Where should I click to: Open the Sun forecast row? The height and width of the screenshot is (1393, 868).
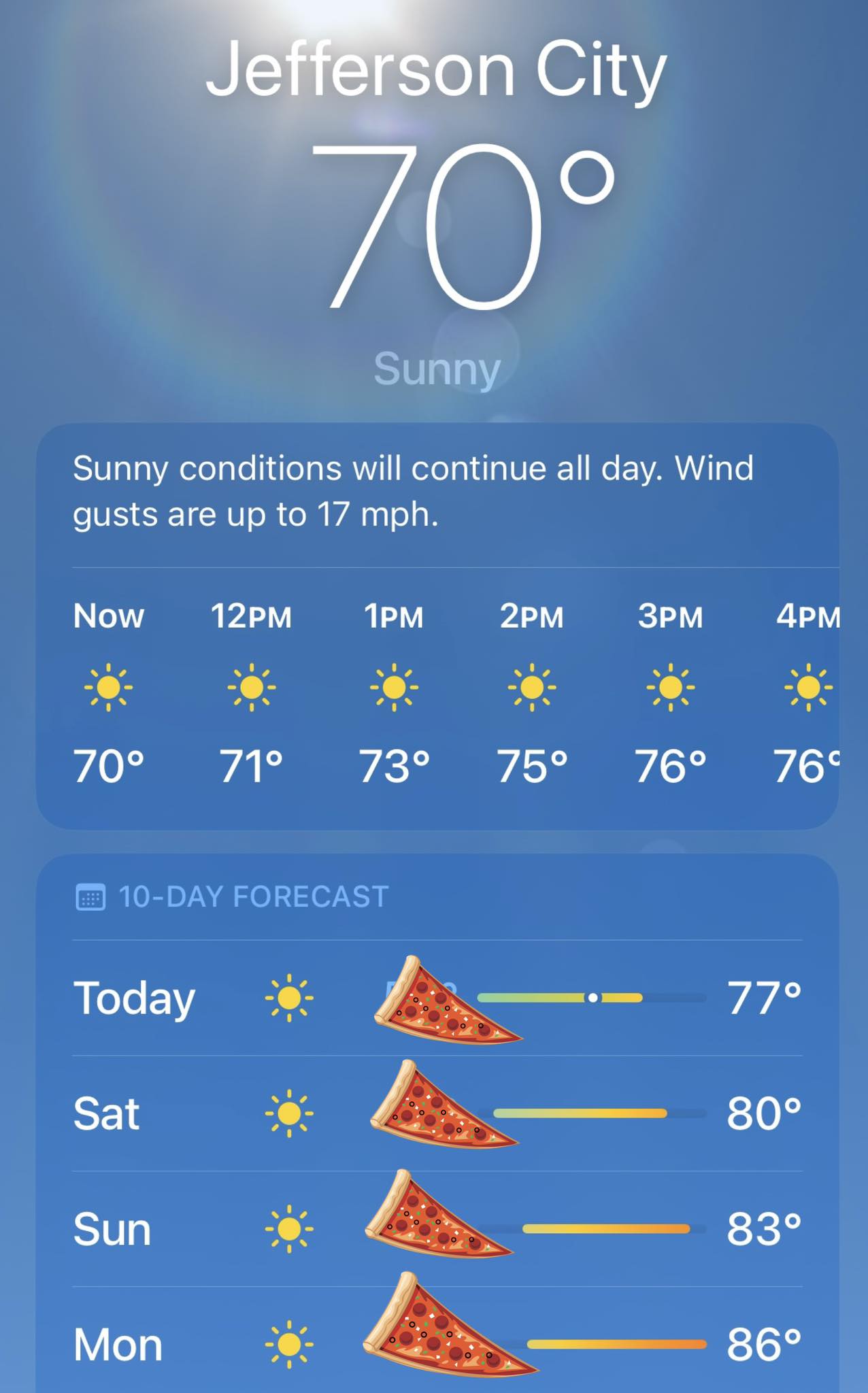point(437,1228)
